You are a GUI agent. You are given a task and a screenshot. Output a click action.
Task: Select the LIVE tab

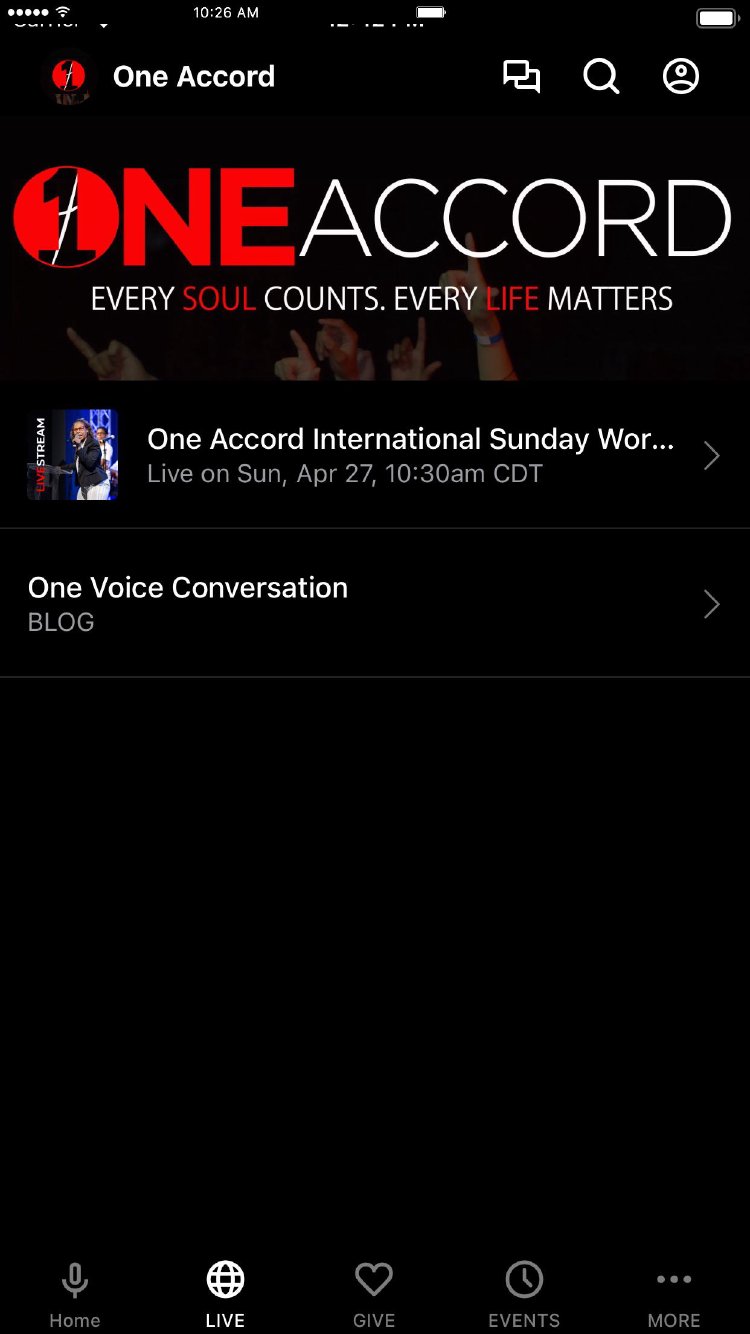225,1294
